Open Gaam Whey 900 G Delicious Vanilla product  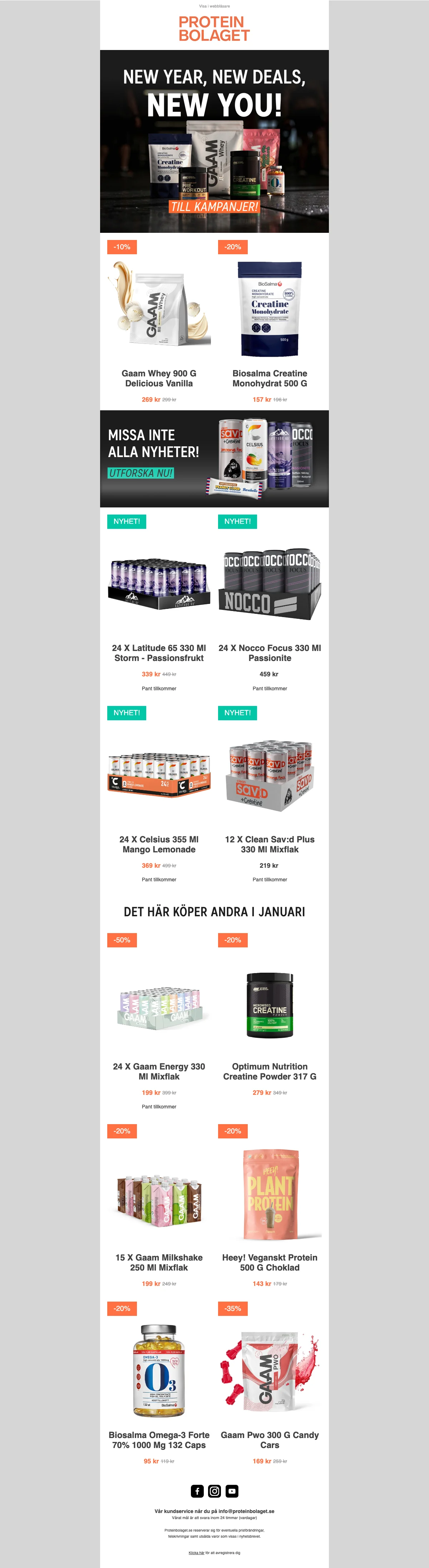(159, 378)
